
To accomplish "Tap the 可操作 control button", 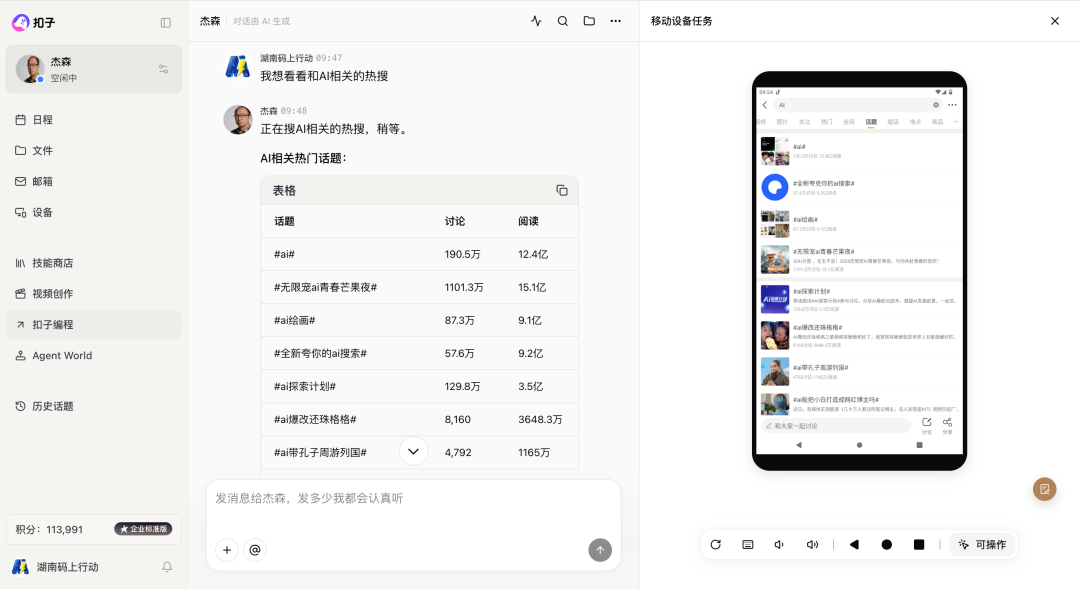I will 982,545.
